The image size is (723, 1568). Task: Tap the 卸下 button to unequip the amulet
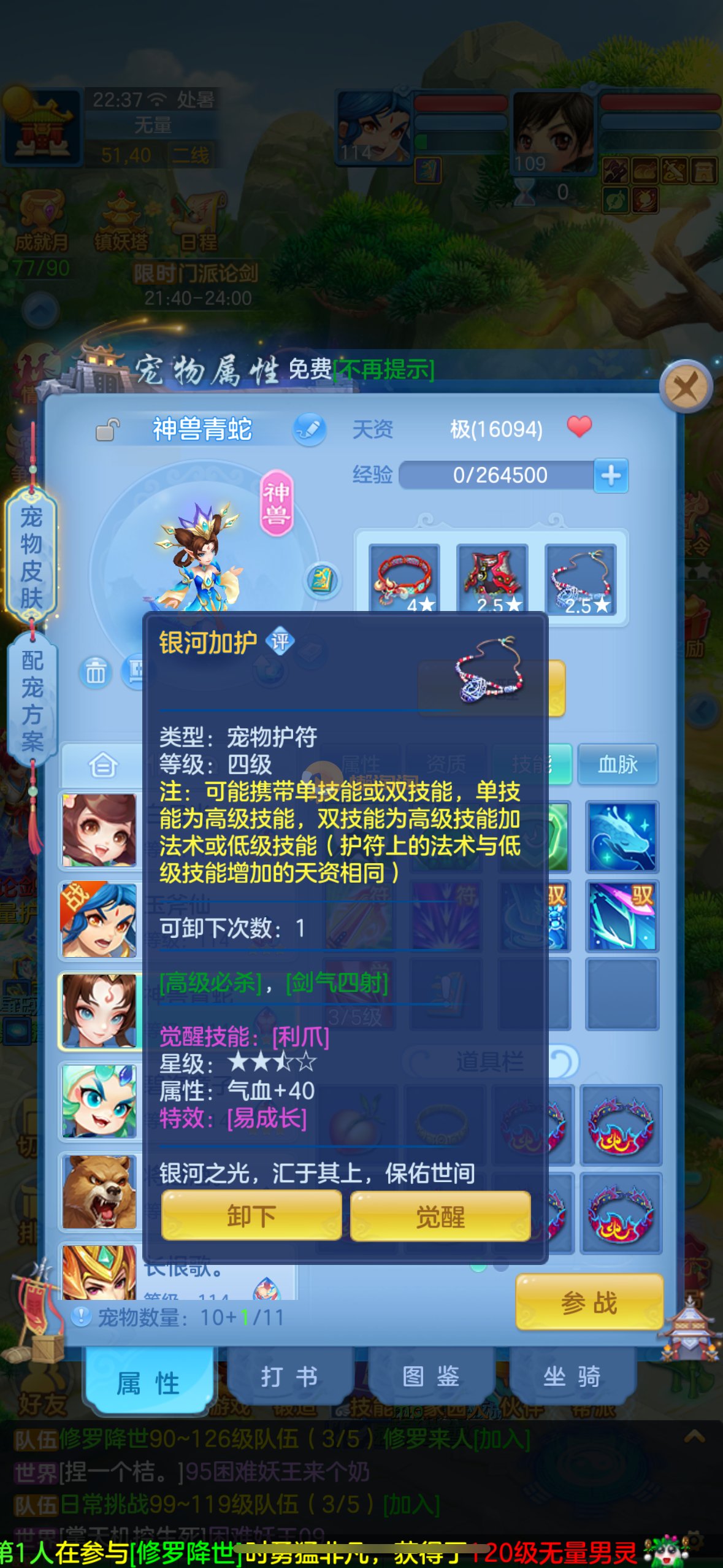coord(251,1215)
